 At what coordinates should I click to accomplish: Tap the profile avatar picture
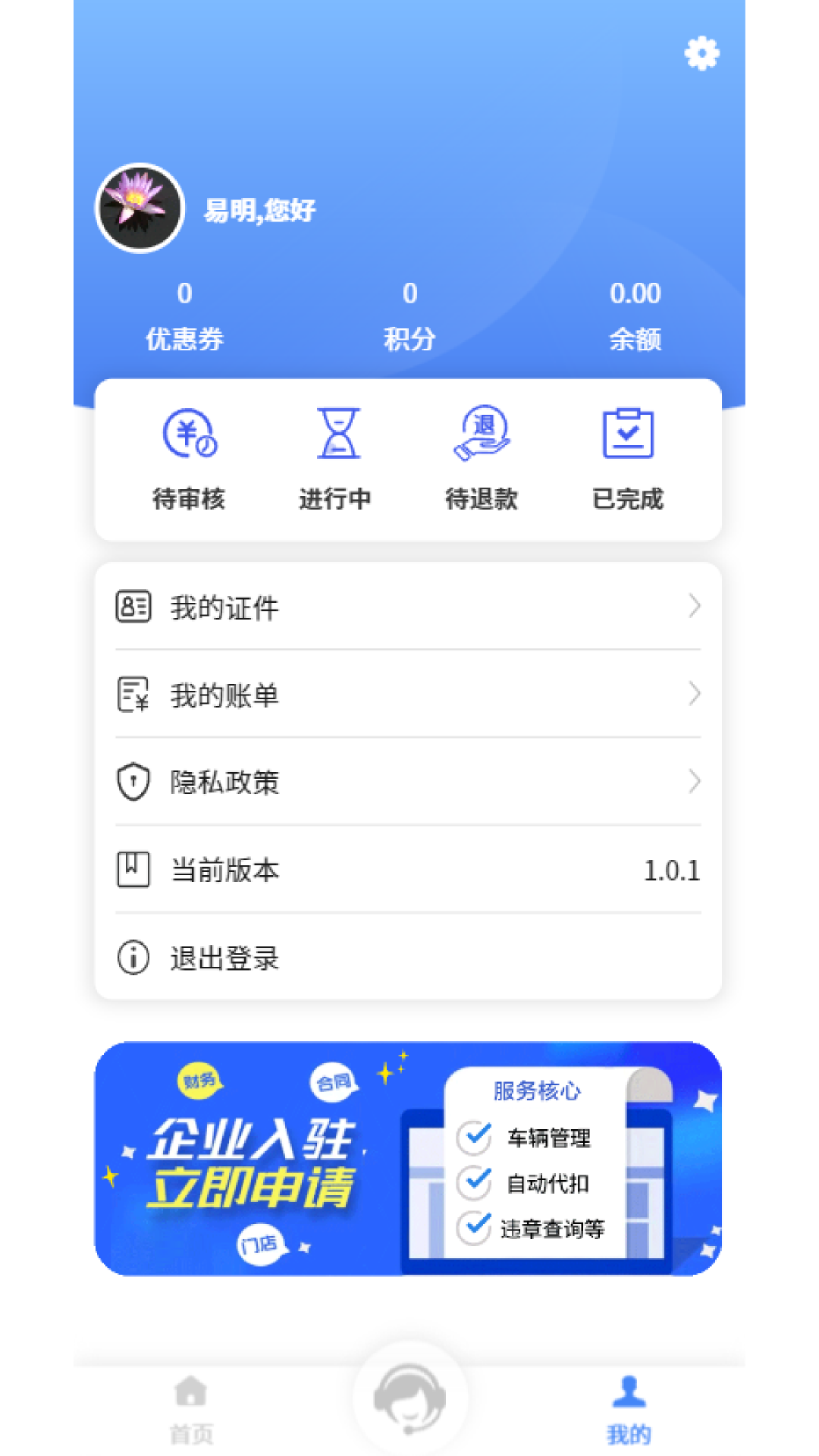140,209
